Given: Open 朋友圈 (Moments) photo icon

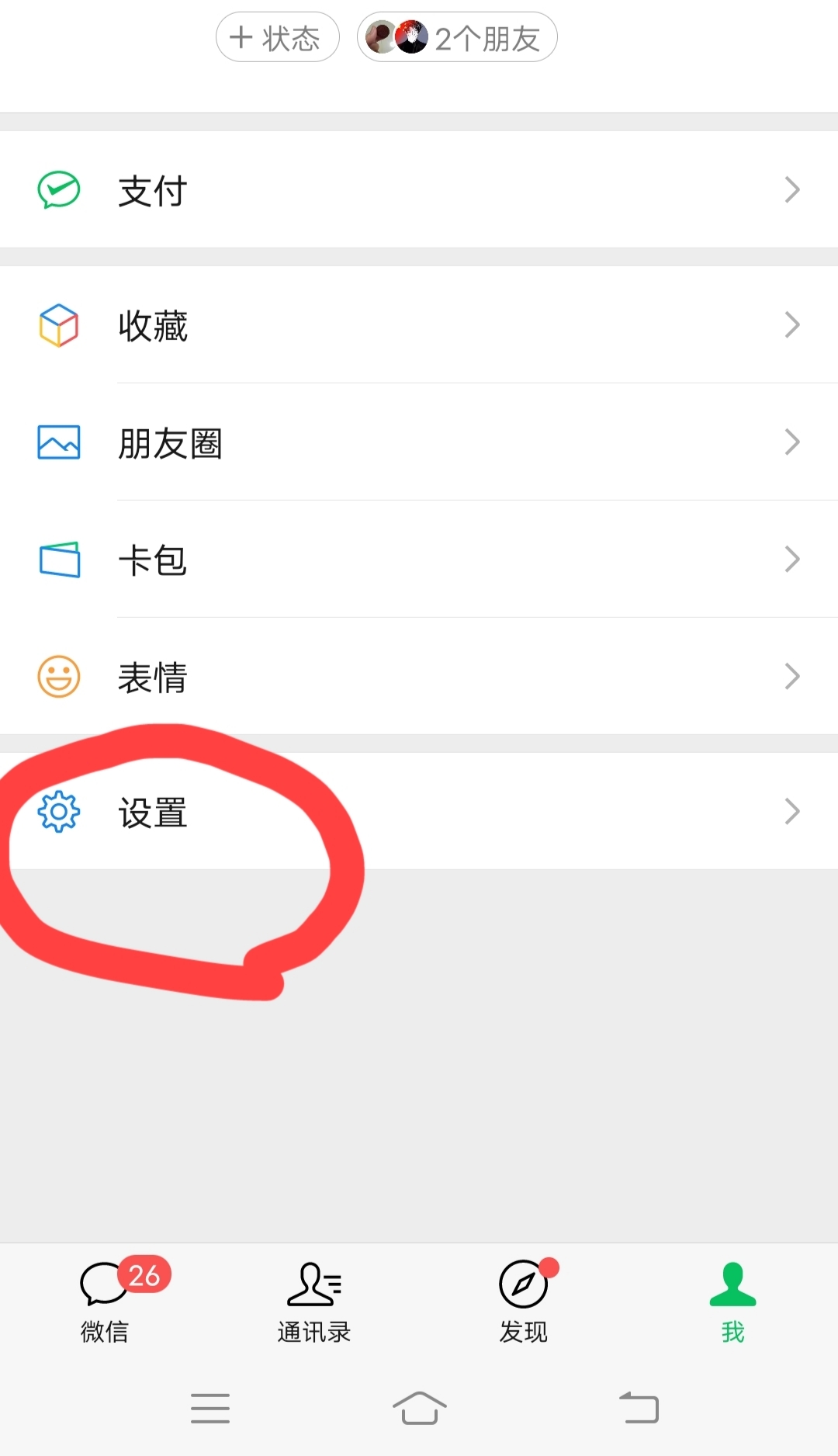Looking at the screenshot, I should pyautogui.click(x=58, y=442).
